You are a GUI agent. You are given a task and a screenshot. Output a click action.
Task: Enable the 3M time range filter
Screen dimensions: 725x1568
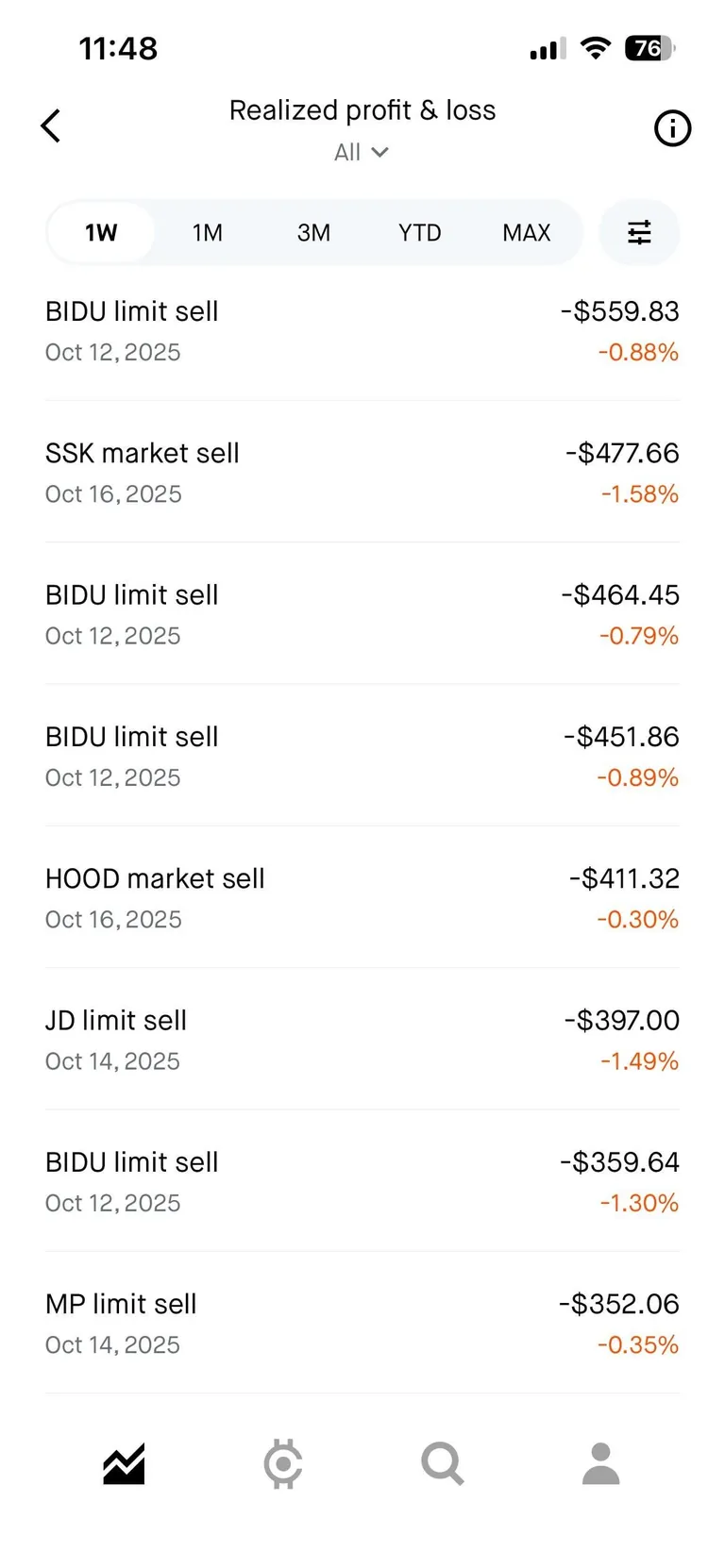[312, 232]
